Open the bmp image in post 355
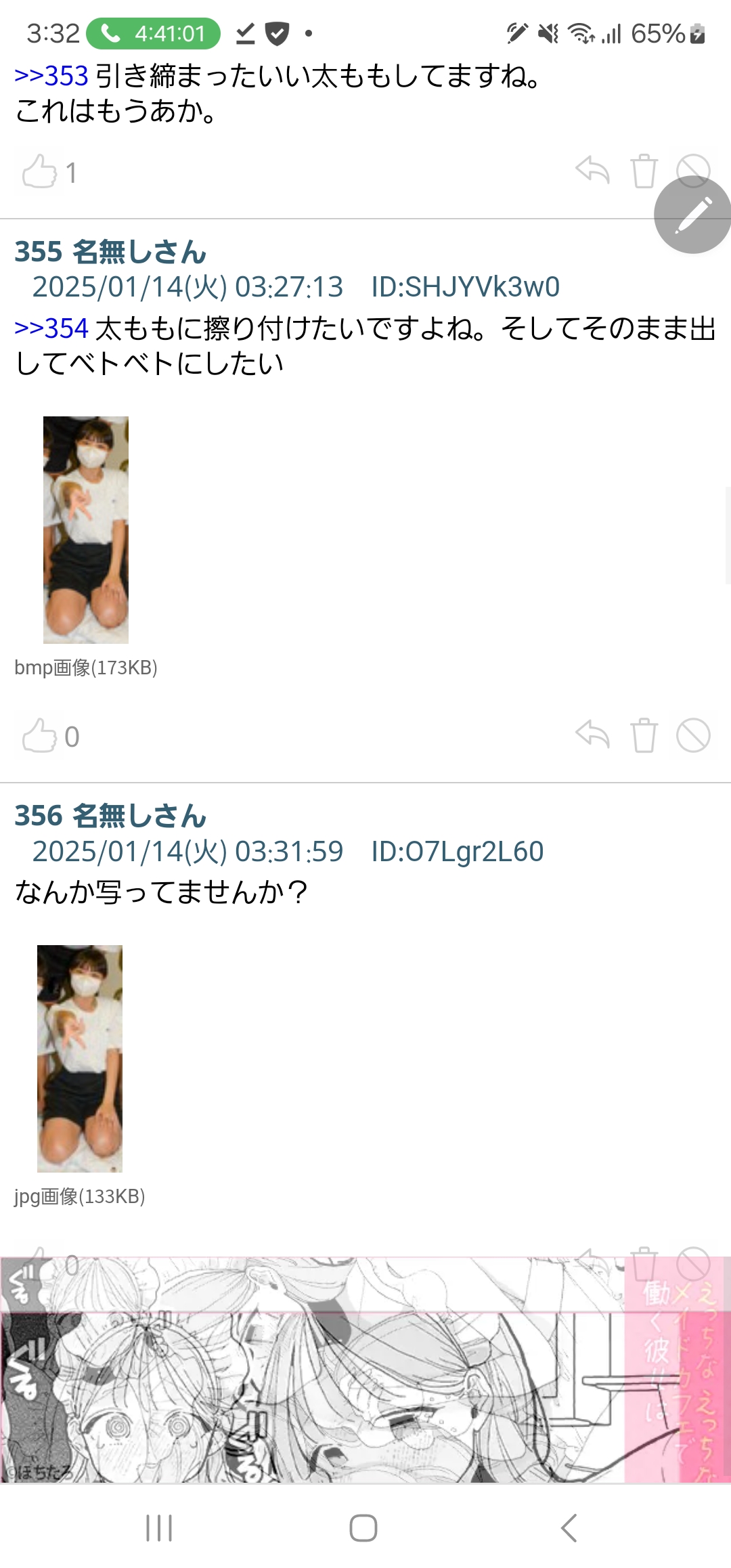The width and height of the screenshot is (731, 1568). tap(86, 529)
